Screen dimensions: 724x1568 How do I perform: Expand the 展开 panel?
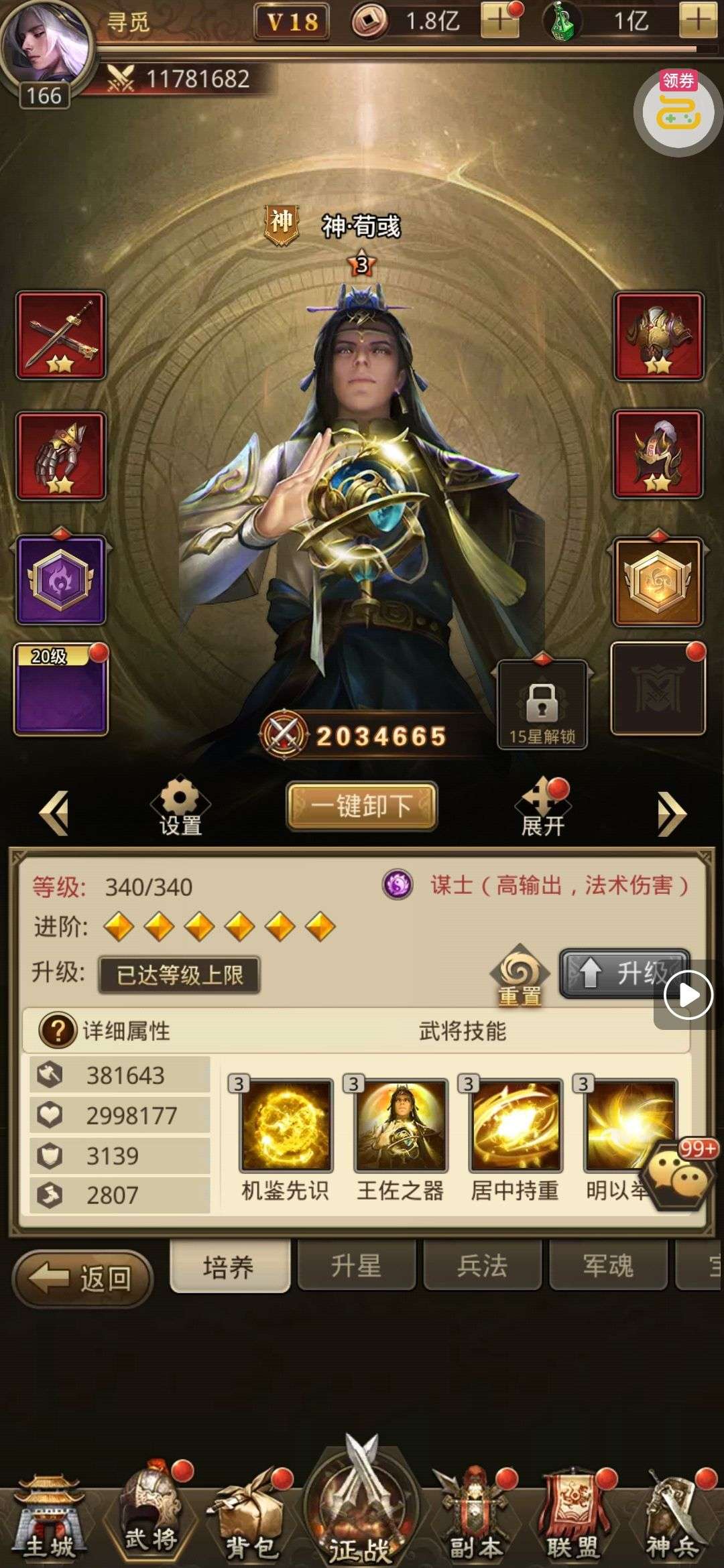pyautogui.click(x=542, y=809)
